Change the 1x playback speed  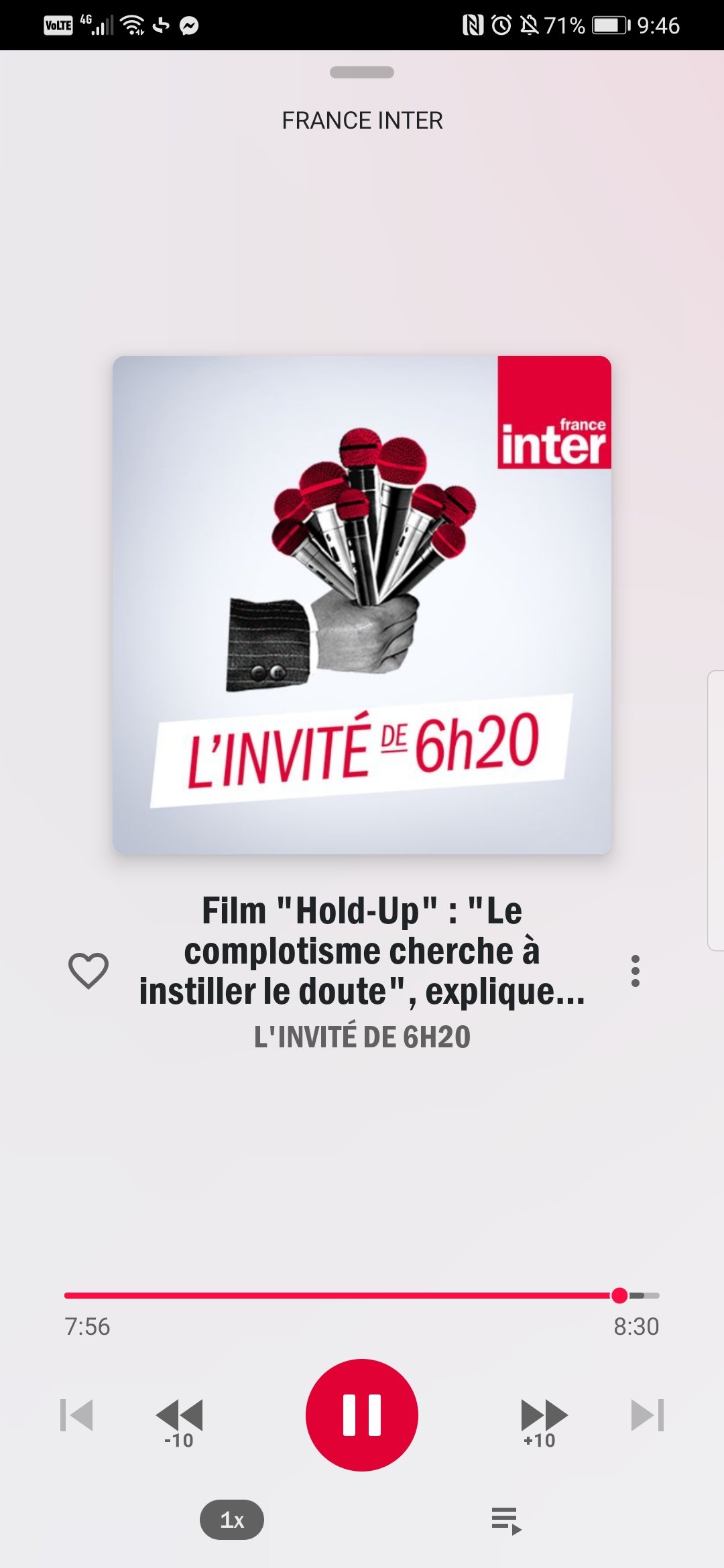[x=232, y=1520]
